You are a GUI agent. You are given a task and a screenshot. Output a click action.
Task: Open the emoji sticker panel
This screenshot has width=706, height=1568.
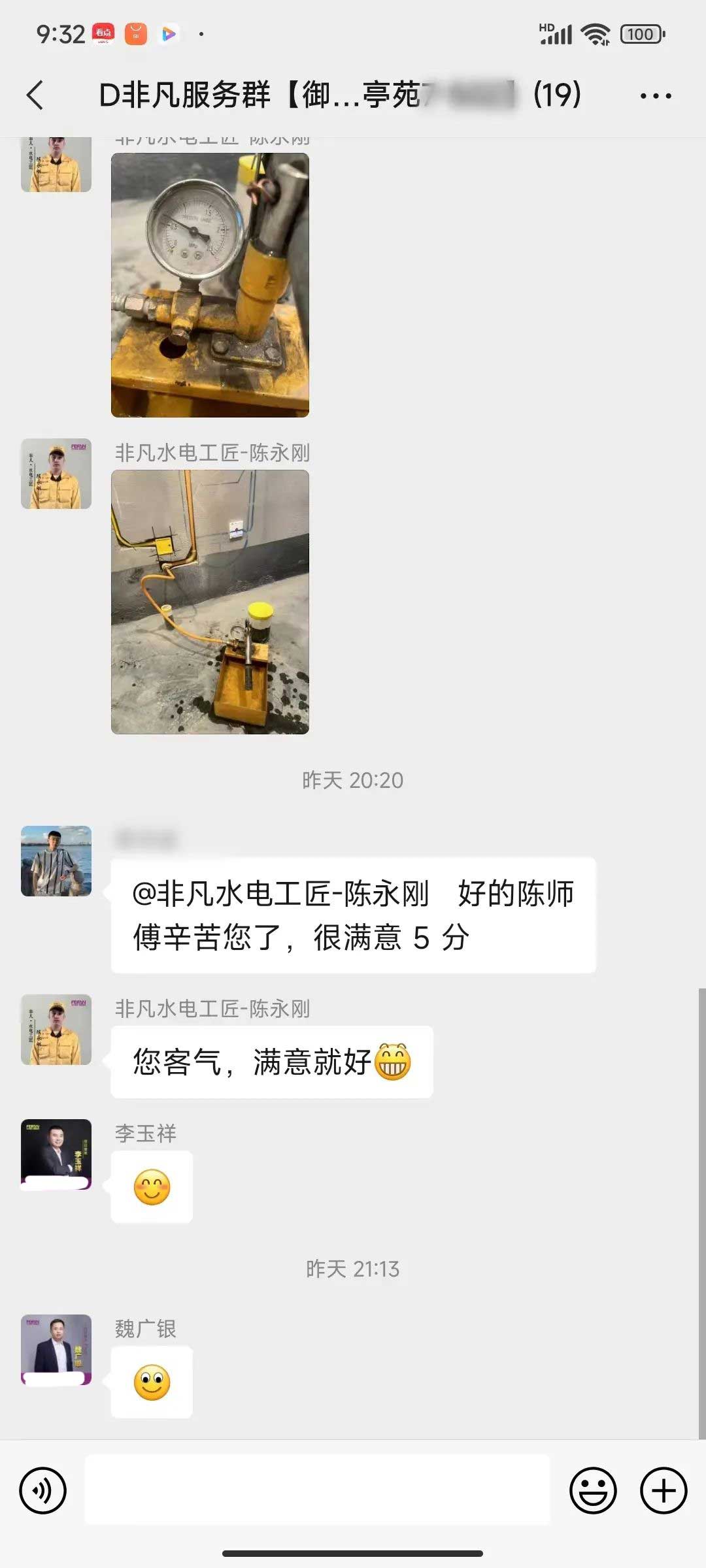[593, 1491]
